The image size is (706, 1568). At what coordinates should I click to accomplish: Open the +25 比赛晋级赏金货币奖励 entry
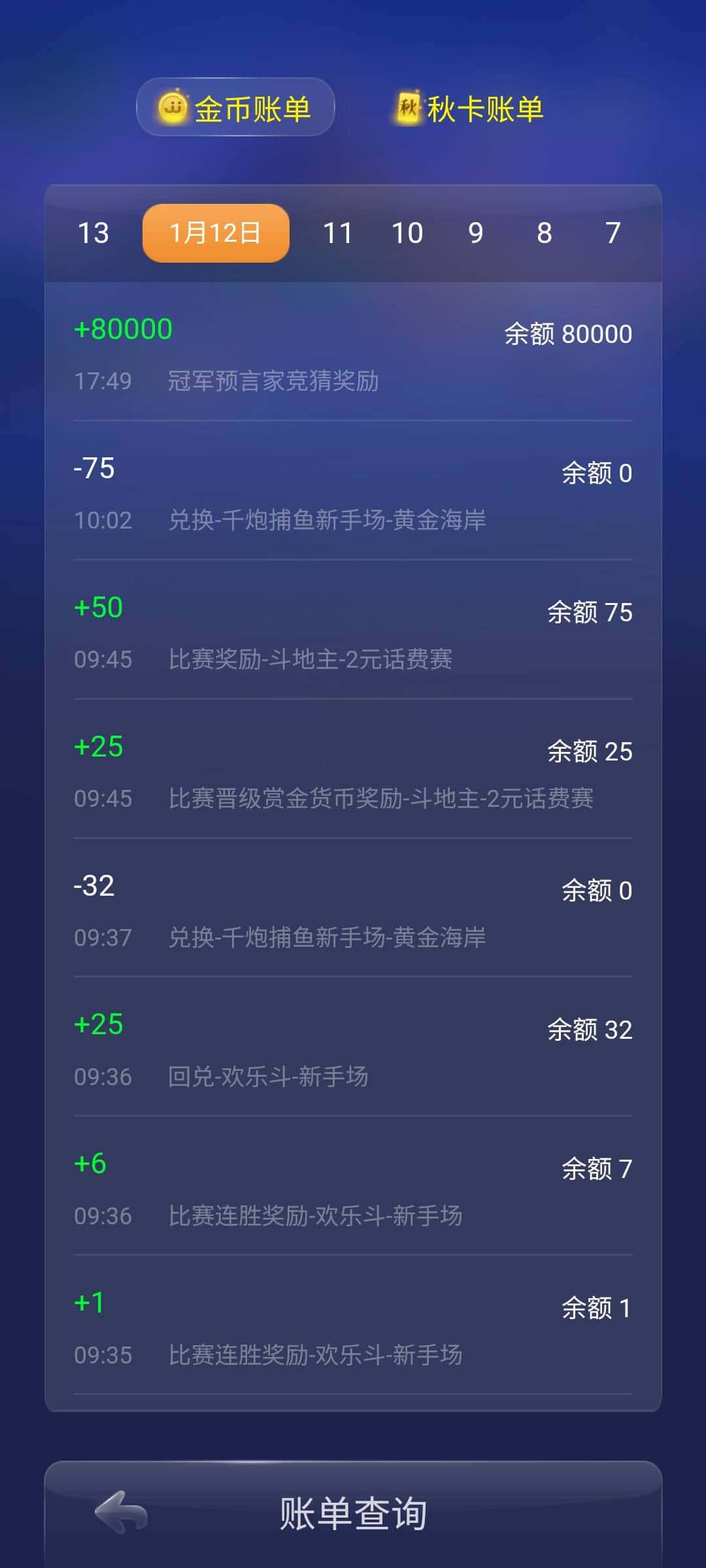[353, 771]
